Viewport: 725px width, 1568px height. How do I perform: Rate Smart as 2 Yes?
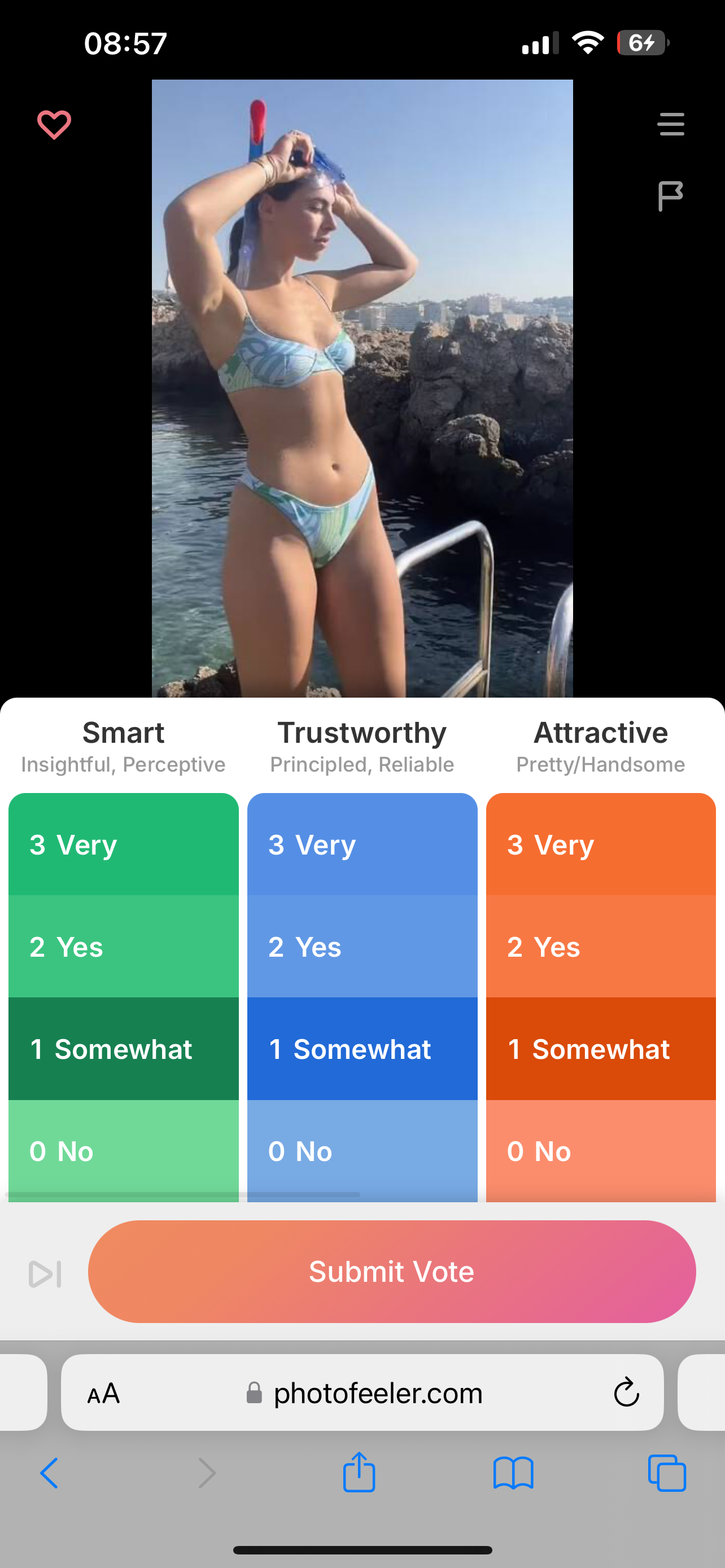(123, 947)
